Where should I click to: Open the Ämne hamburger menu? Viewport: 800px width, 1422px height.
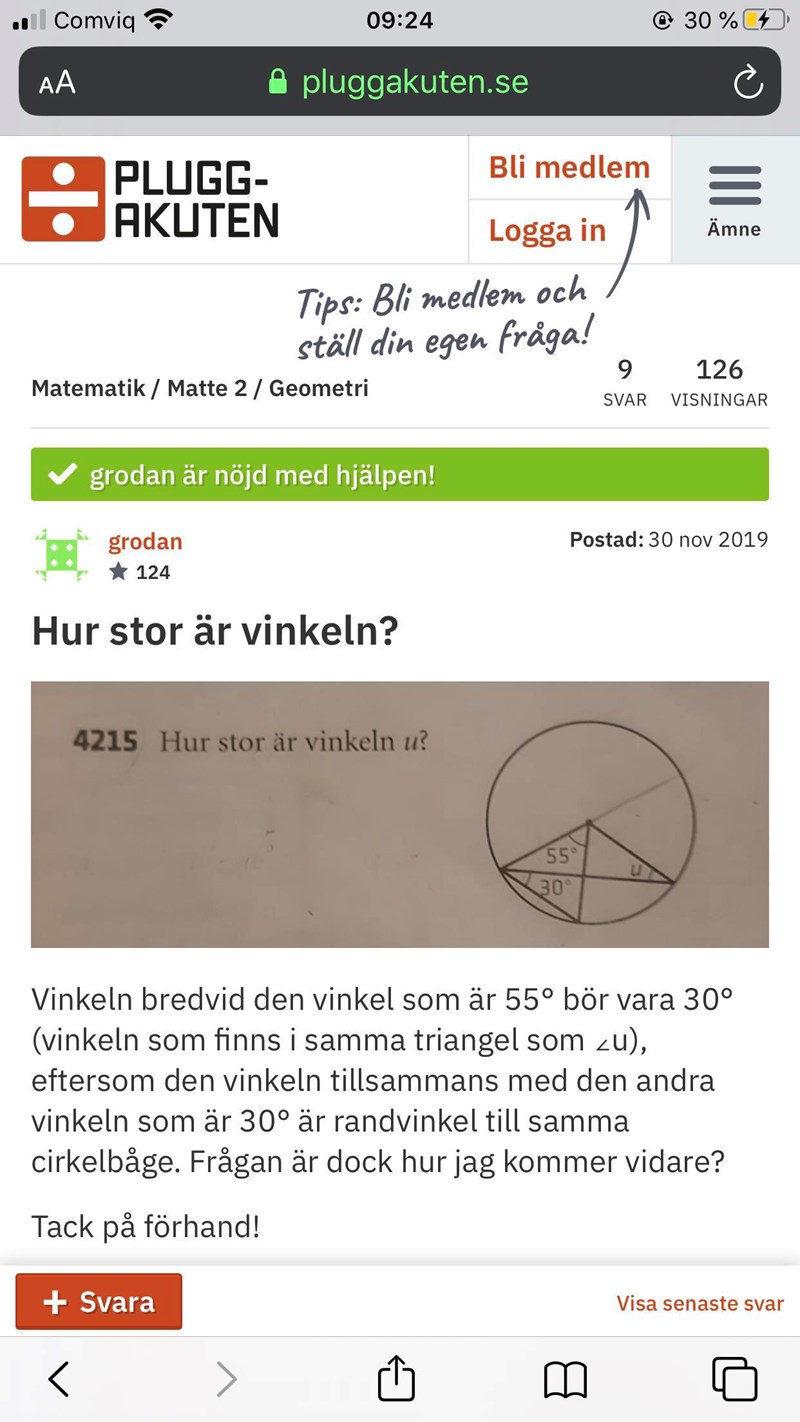[734, 200]
